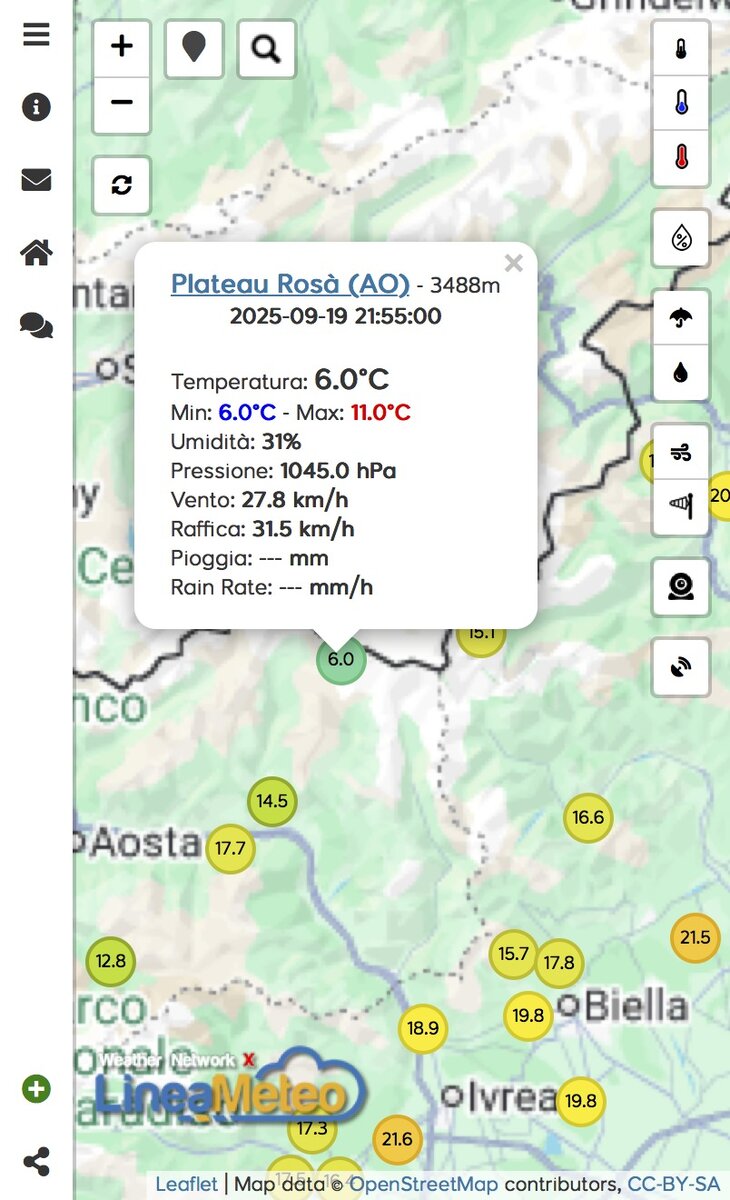Show the wind speed layer
730x1200 pixels.
click(681, 453)
